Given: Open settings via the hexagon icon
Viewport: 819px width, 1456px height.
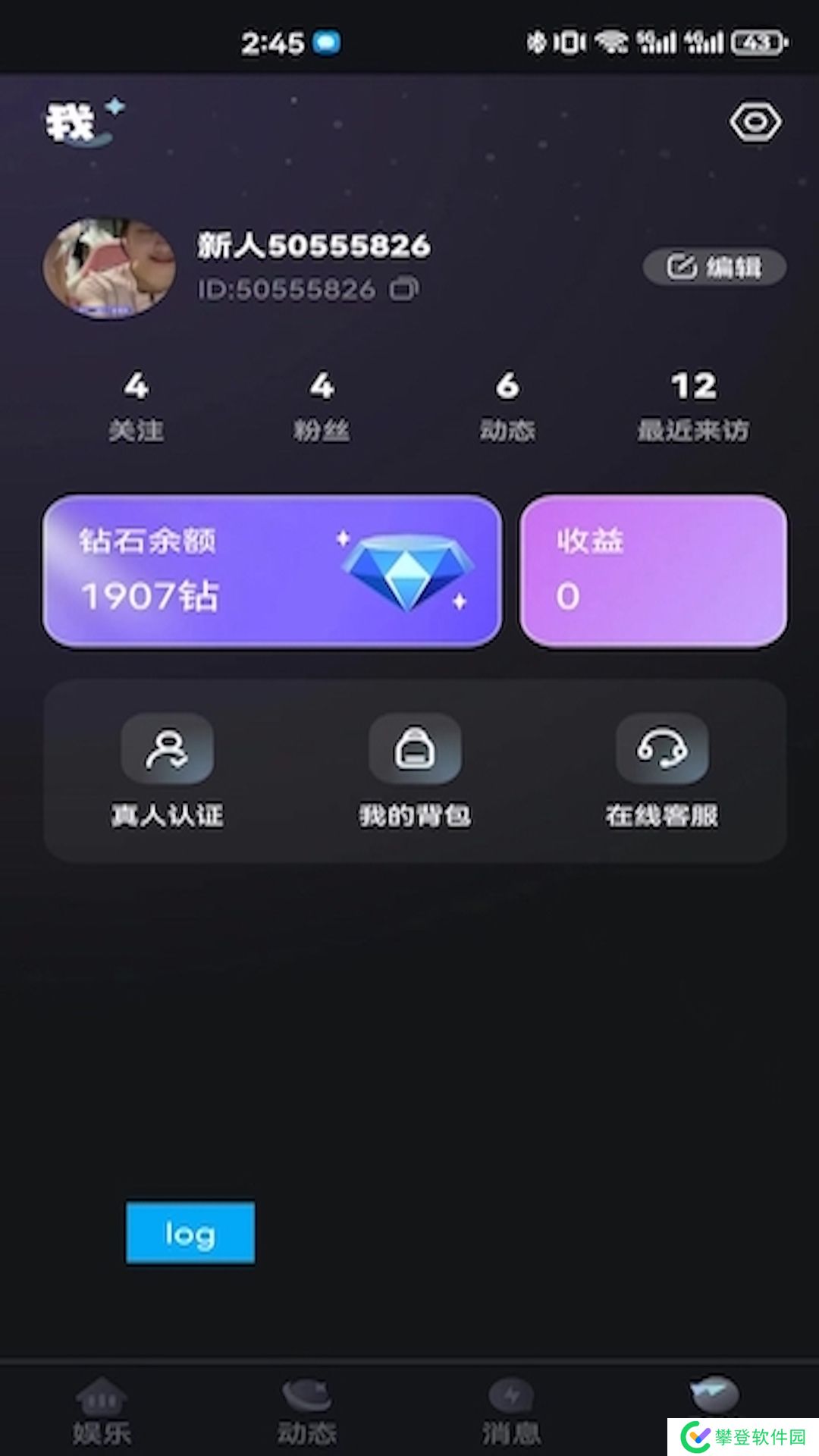Looking at the screenshot, I should click(x=755, y=122).
